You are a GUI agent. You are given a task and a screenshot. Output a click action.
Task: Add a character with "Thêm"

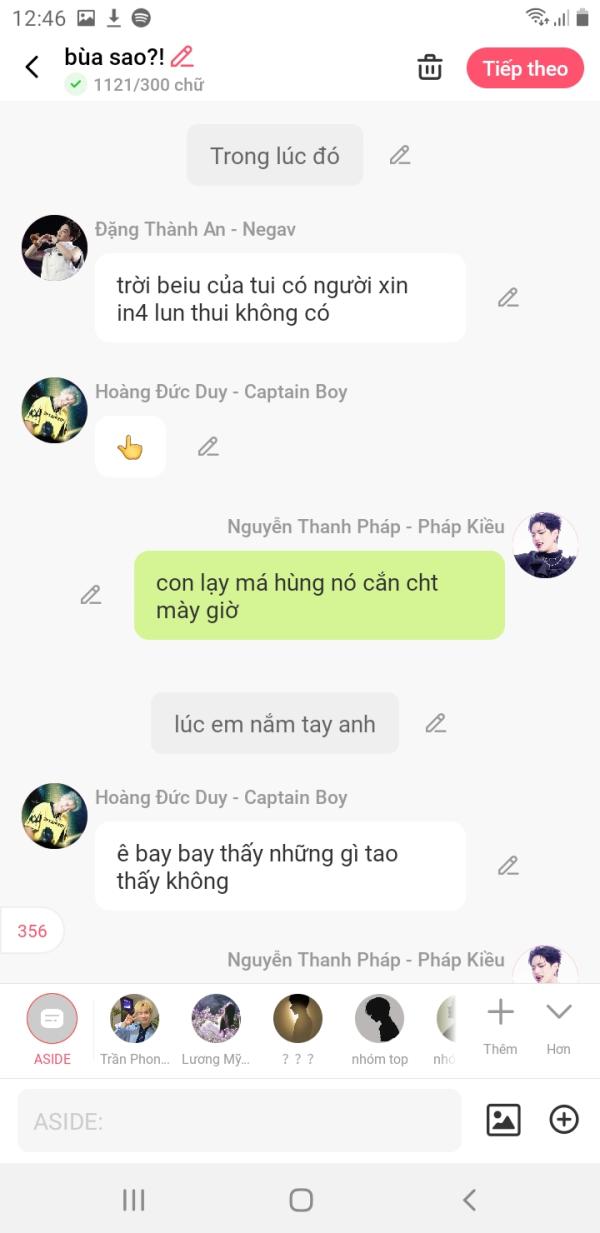[x=500, y=1026]
